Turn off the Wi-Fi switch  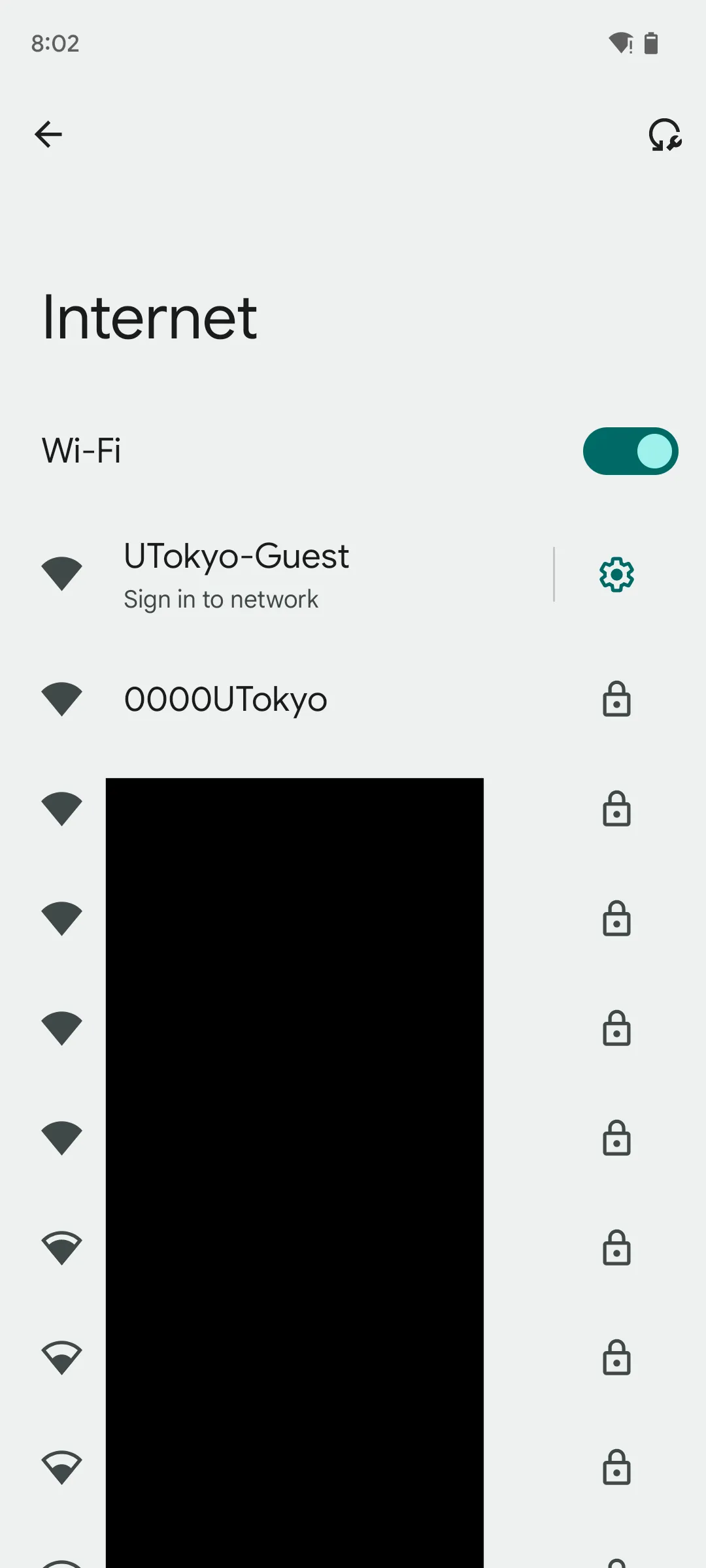point(630,451)
